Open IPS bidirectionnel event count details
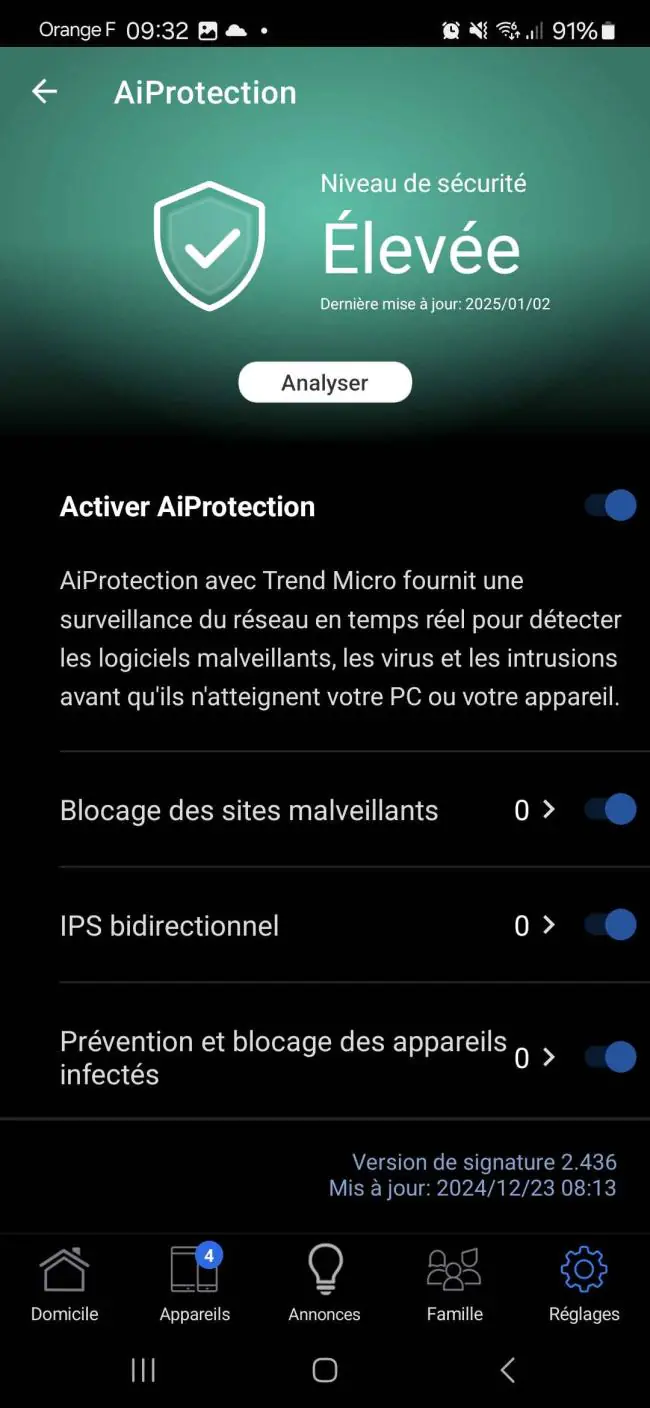The height and width of the screenshot is (1408, 650). pyautogui.click(x=535, y=926)
